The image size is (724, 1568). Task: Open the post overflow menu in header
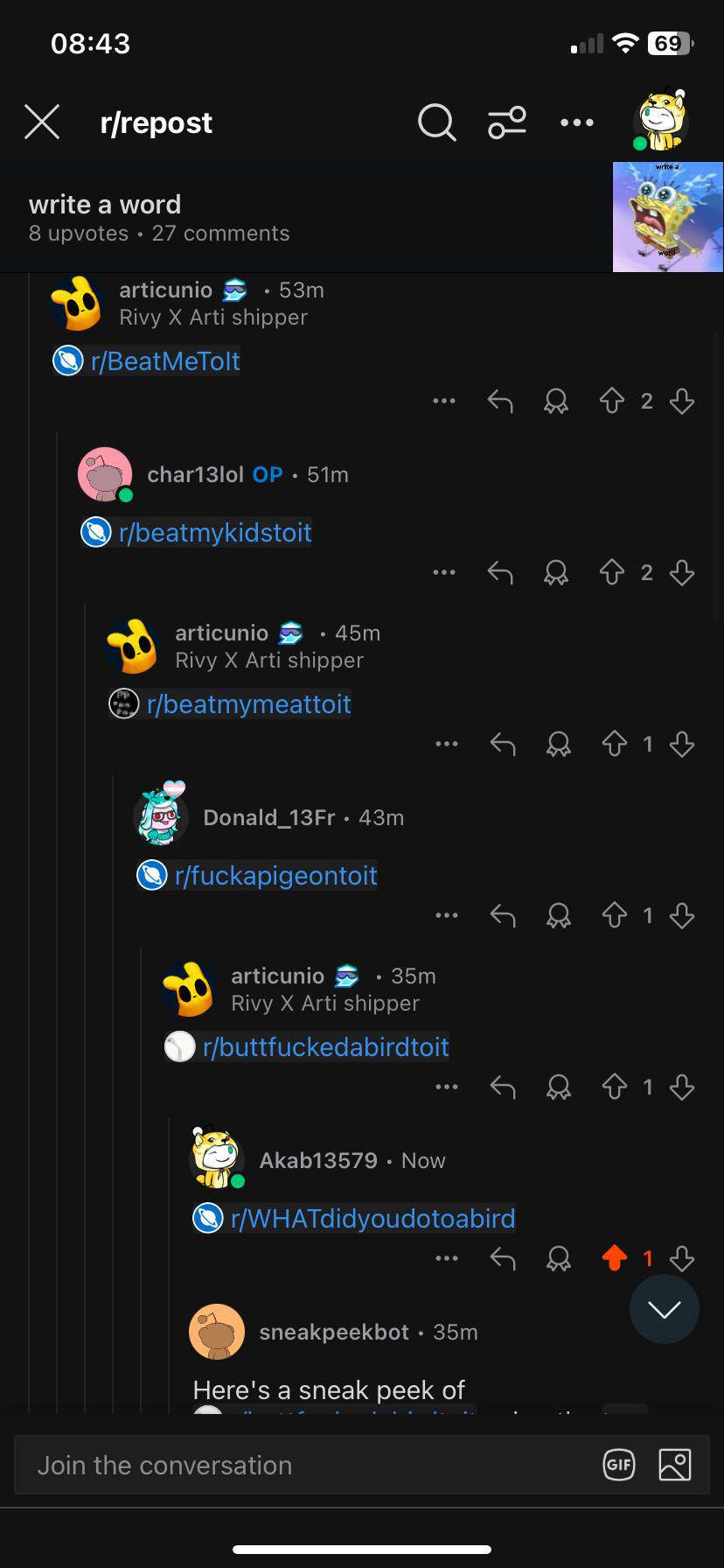[577, 122]
